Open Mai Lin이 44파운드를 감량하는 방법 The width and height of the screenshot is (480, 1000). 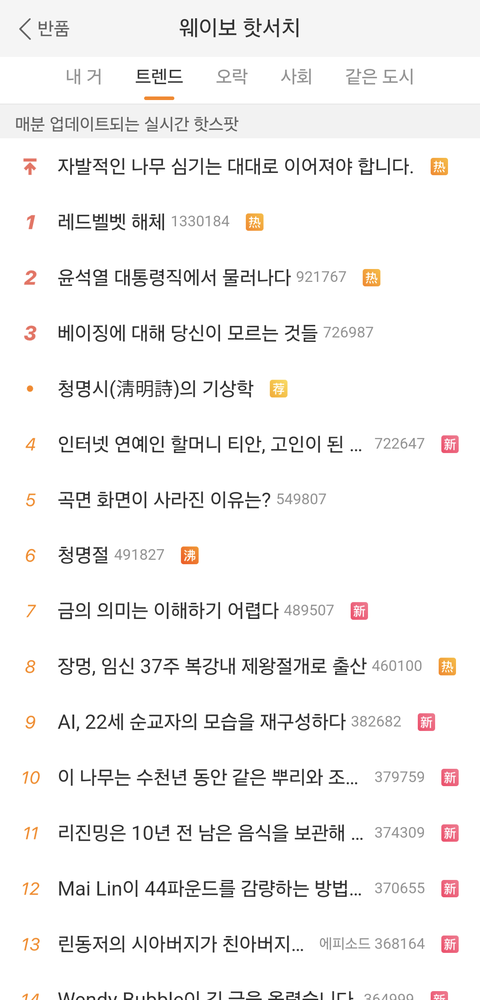point(240,888)
